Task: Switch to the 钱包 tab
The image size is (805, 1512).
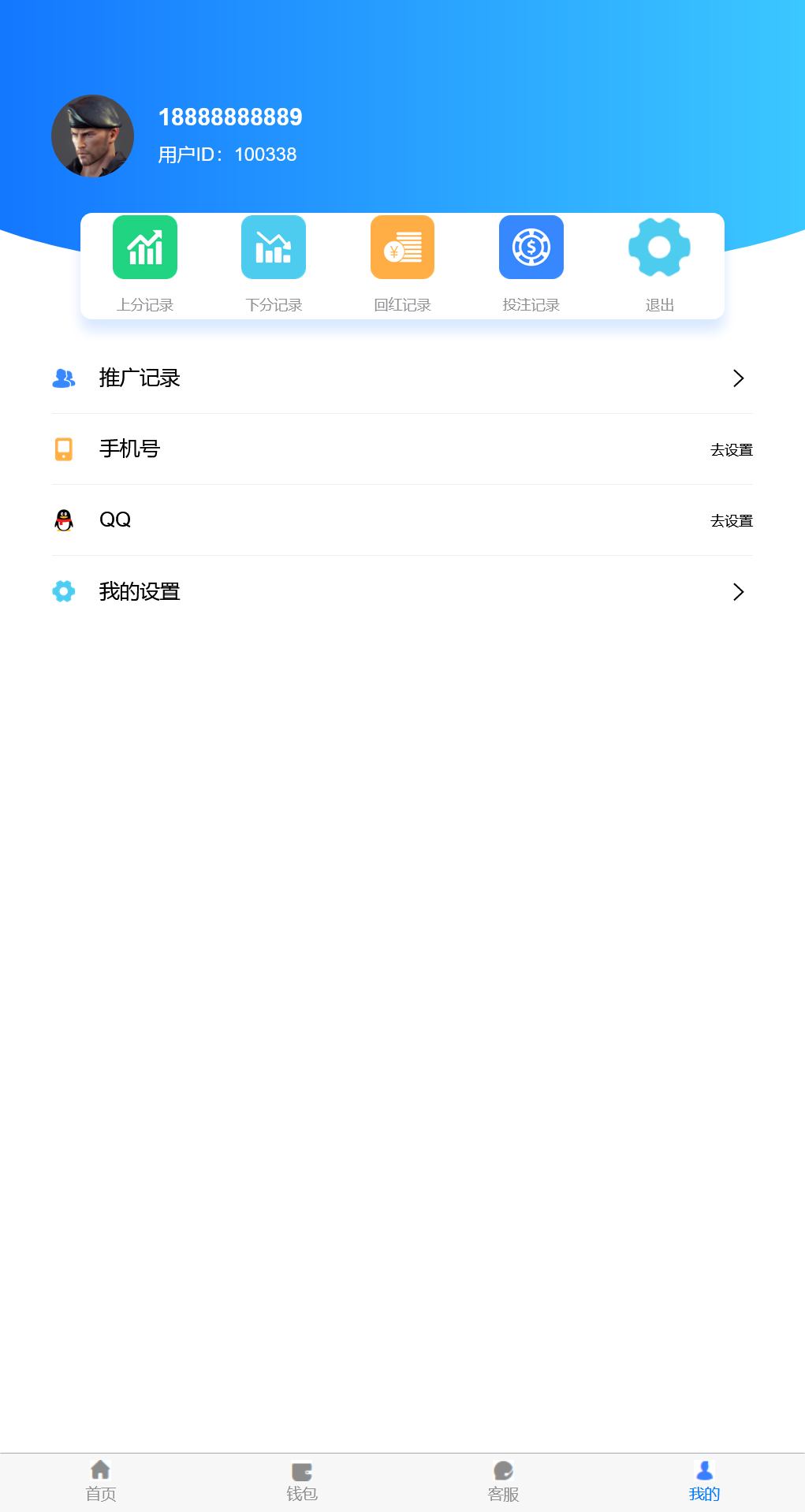Action: point(302,1480)
